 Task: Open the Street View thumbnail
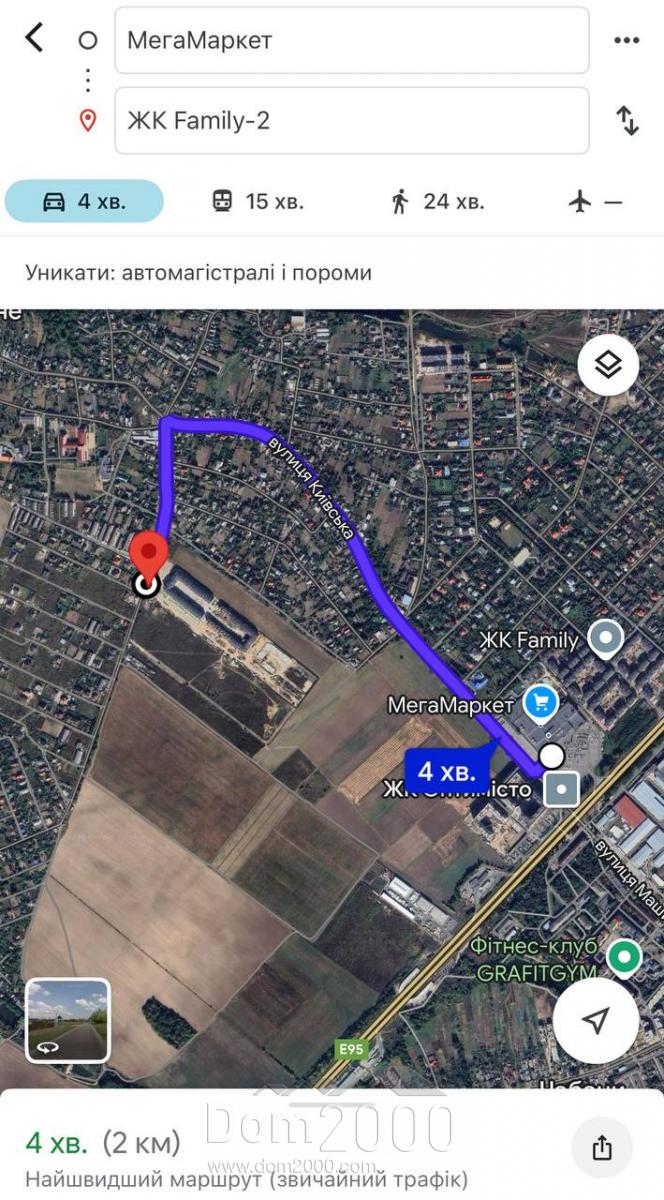(x=68, y=1020)
